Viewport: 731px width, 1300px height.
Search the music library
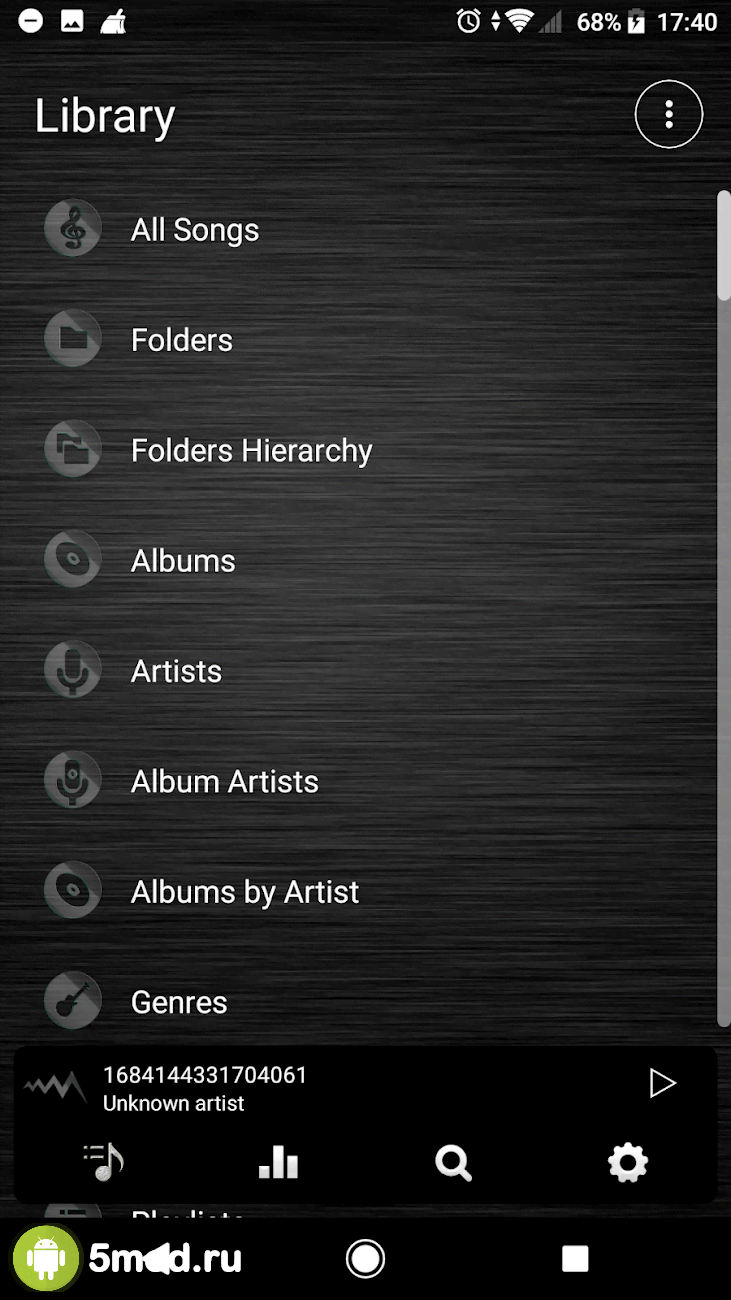click(453, 1163)
